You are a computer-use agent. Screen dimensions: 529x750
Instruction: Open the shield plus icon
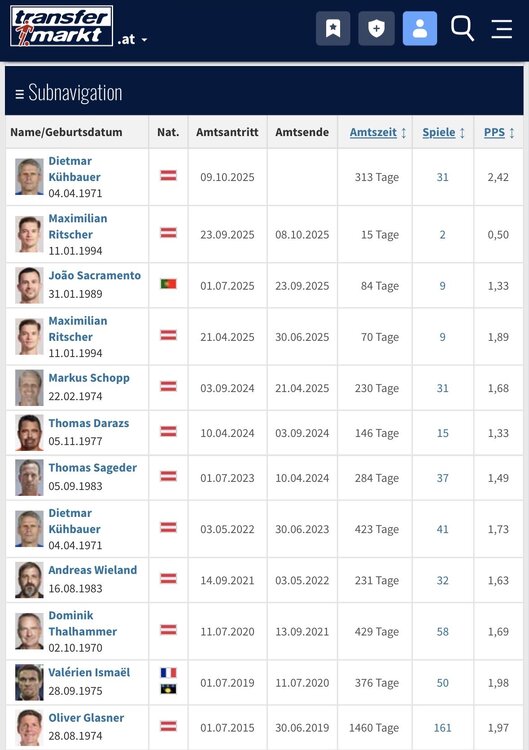376,29
